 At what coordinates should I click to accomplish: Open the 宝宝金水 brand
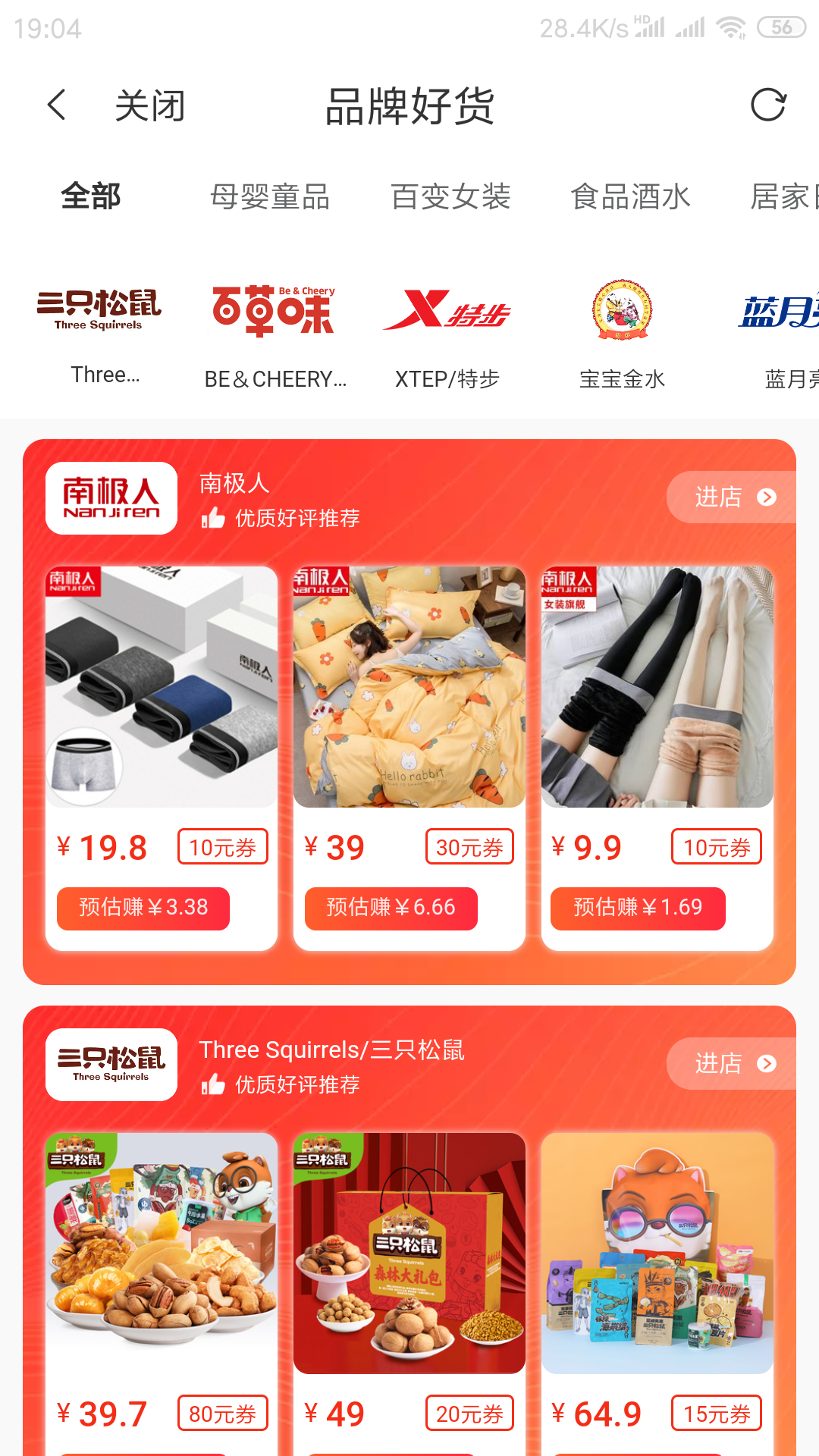click(x=622, y=334)
